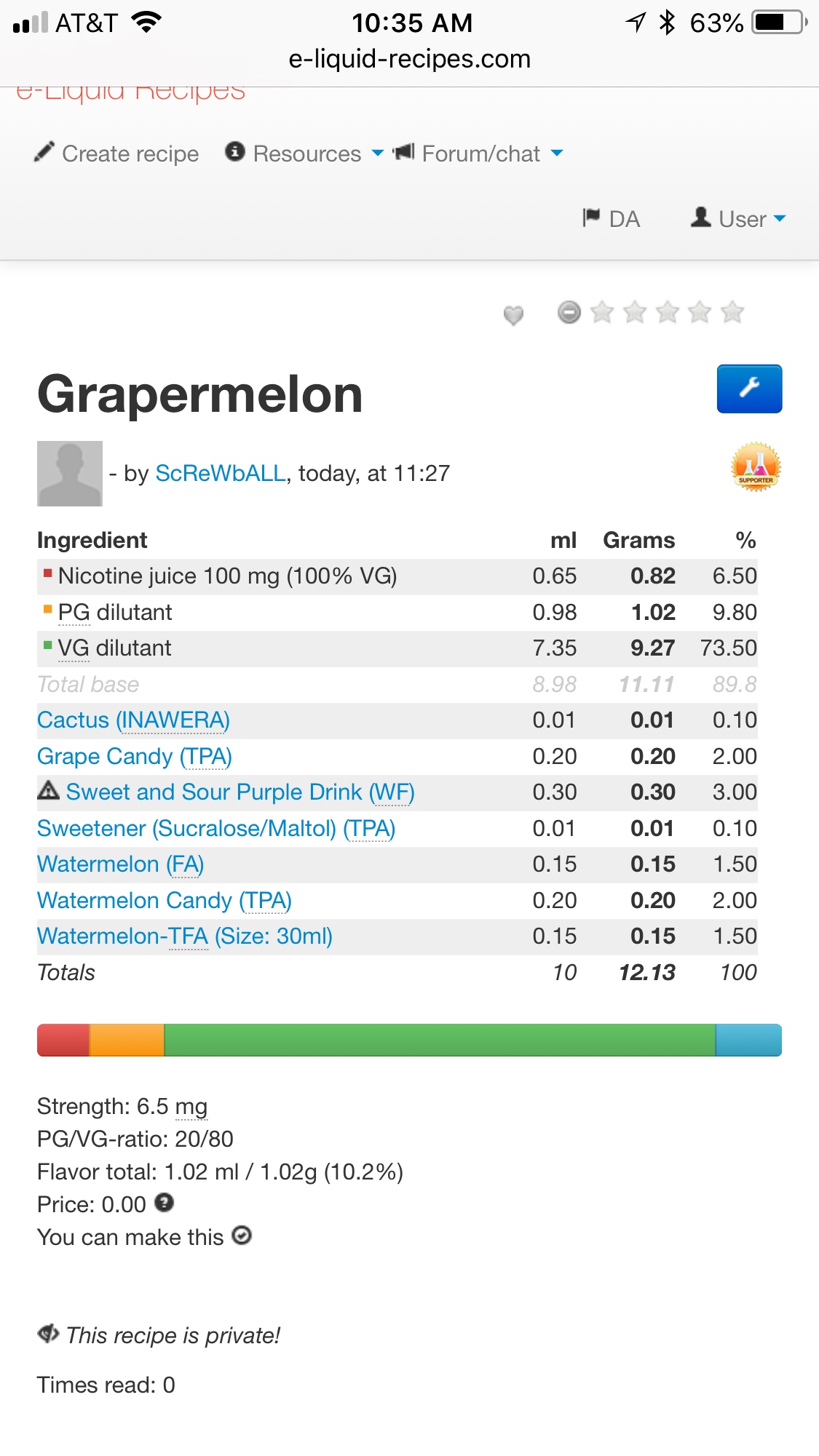This screenshot has height=1456, width=819.
Task: Clear the star rating
Action: click(569, 312)
